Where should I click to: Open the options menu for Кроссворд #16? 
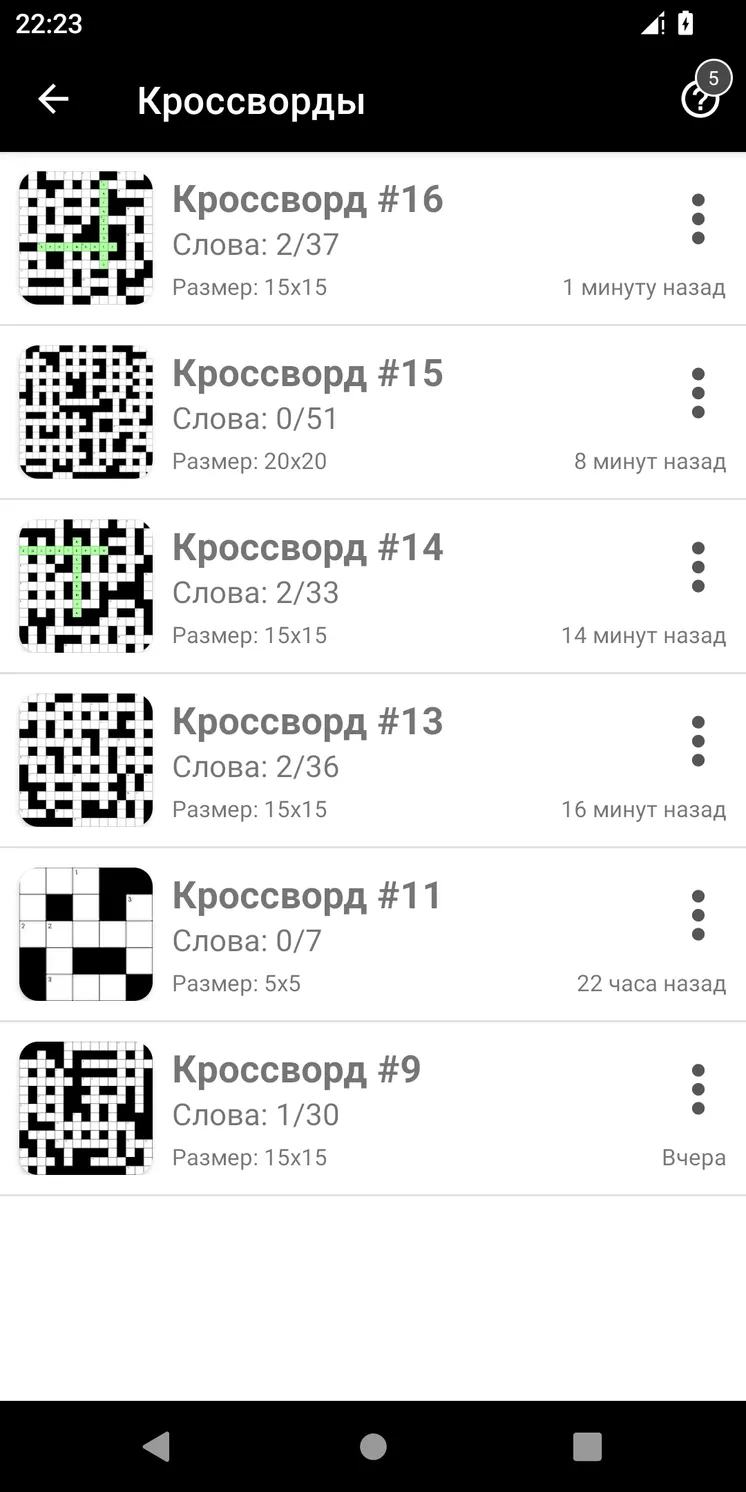tap(698, 219)
